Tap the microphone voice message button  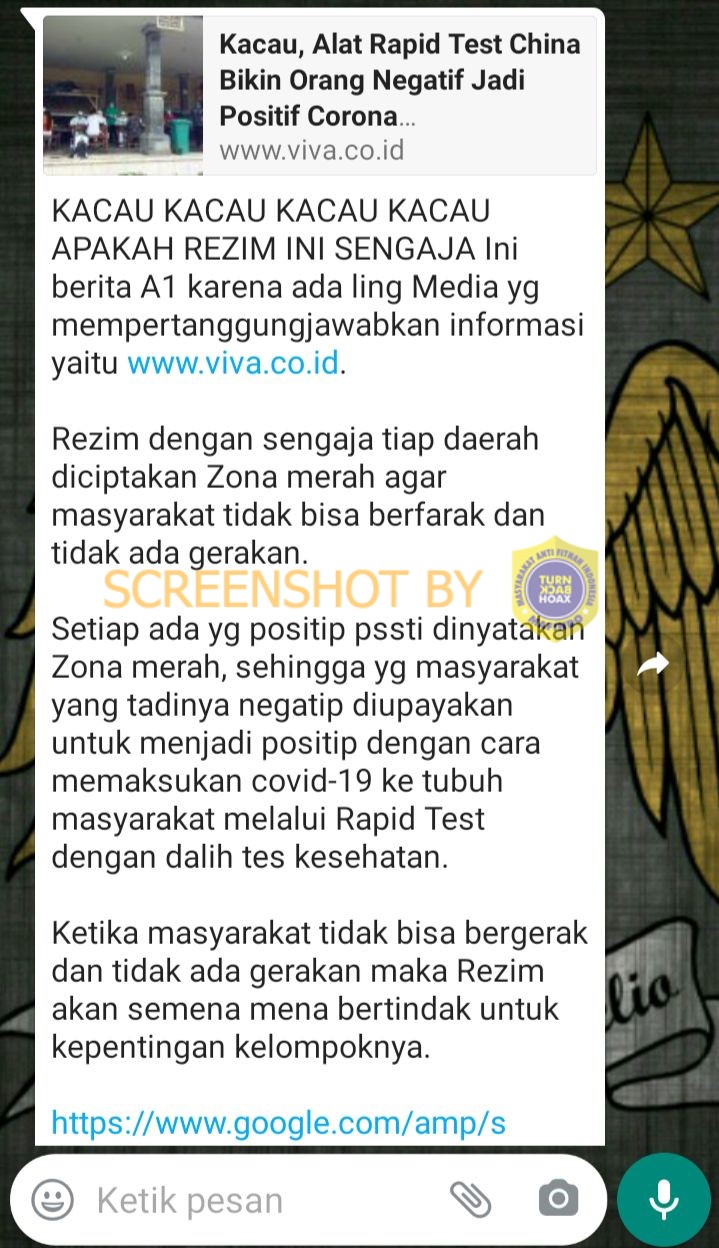pyautogui.click(x=664, y=1199)
